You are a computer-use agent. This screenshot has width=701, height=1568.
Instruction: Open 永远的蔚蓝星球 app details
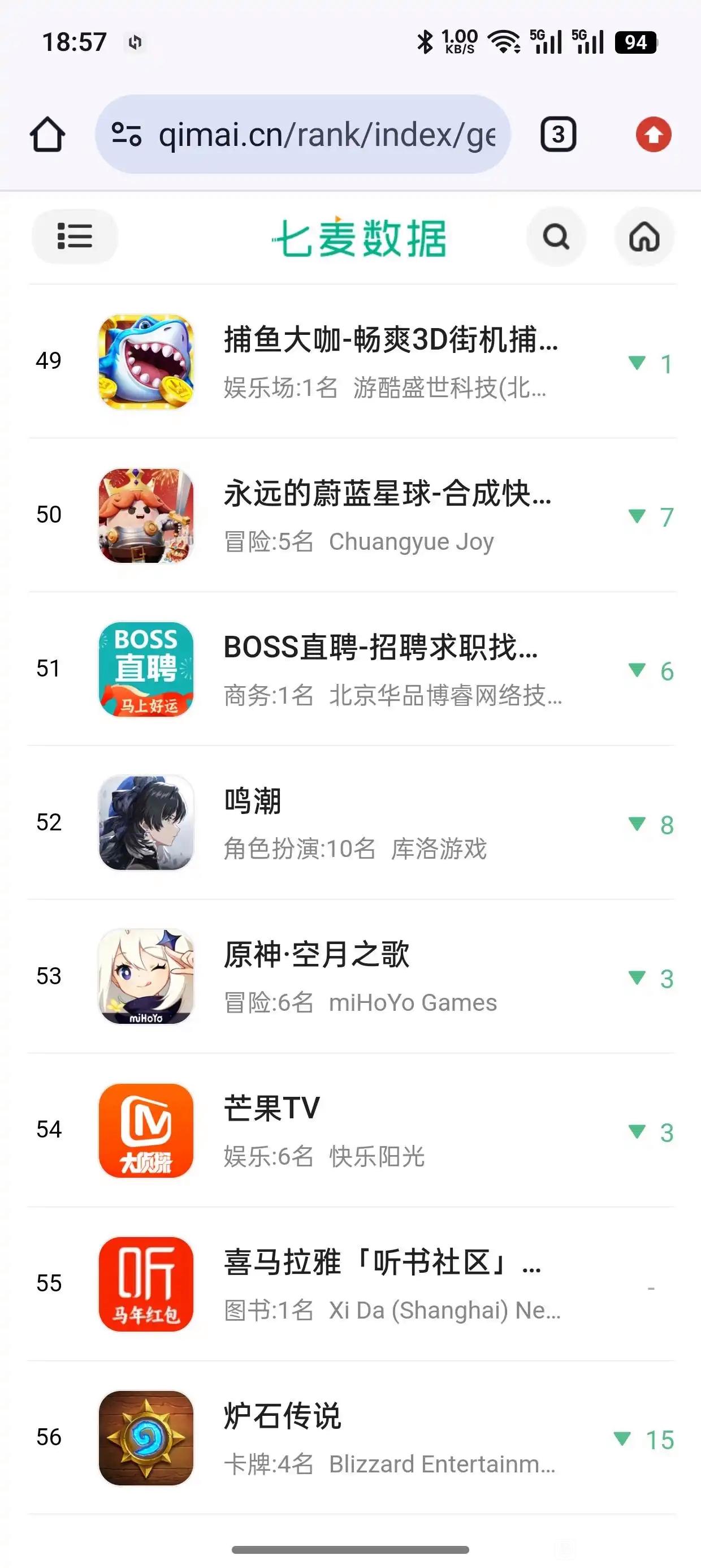point(390,515)
